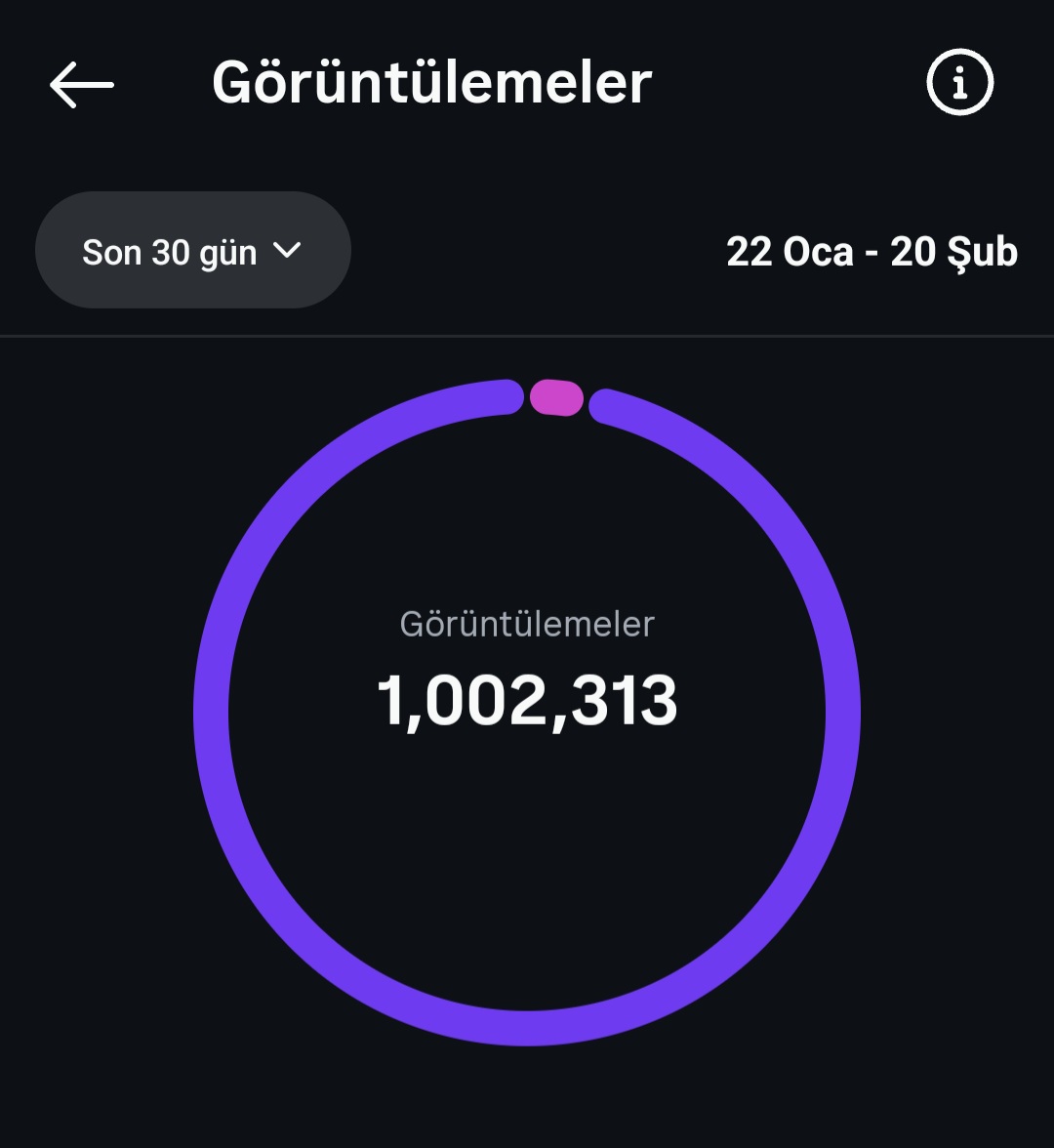Open the info icon for views
1054x1148 pixels.
click(x=959, y=84)
